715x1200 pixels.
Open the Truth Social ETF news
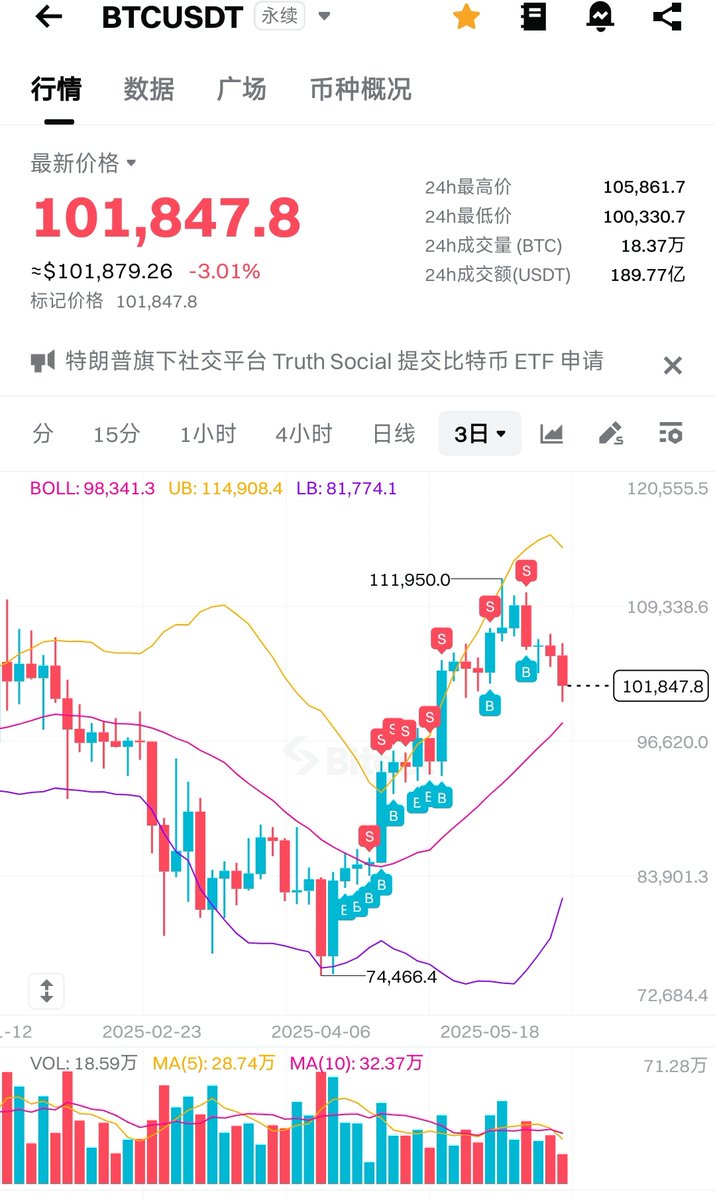[x=334, y=361]
